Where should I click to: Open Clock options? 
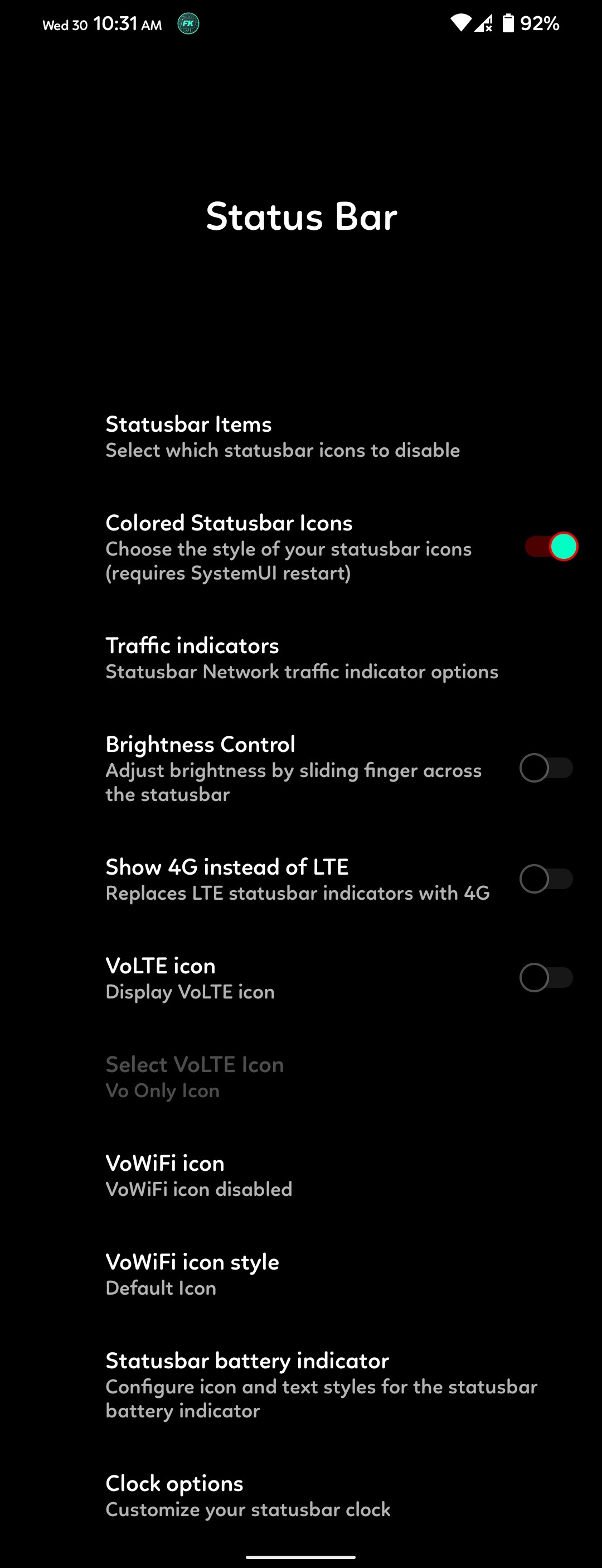(x=248, y=1495)
